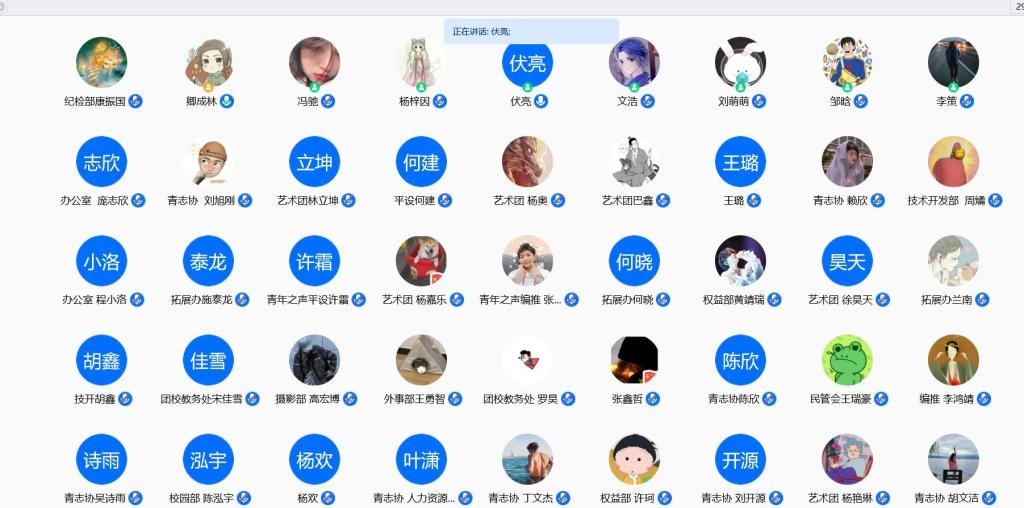This screenshot has height=508, width=1024.
Task: Select 艺术团林立坤's participant tile
Action: pyautogui.click(x=314, y=162)
